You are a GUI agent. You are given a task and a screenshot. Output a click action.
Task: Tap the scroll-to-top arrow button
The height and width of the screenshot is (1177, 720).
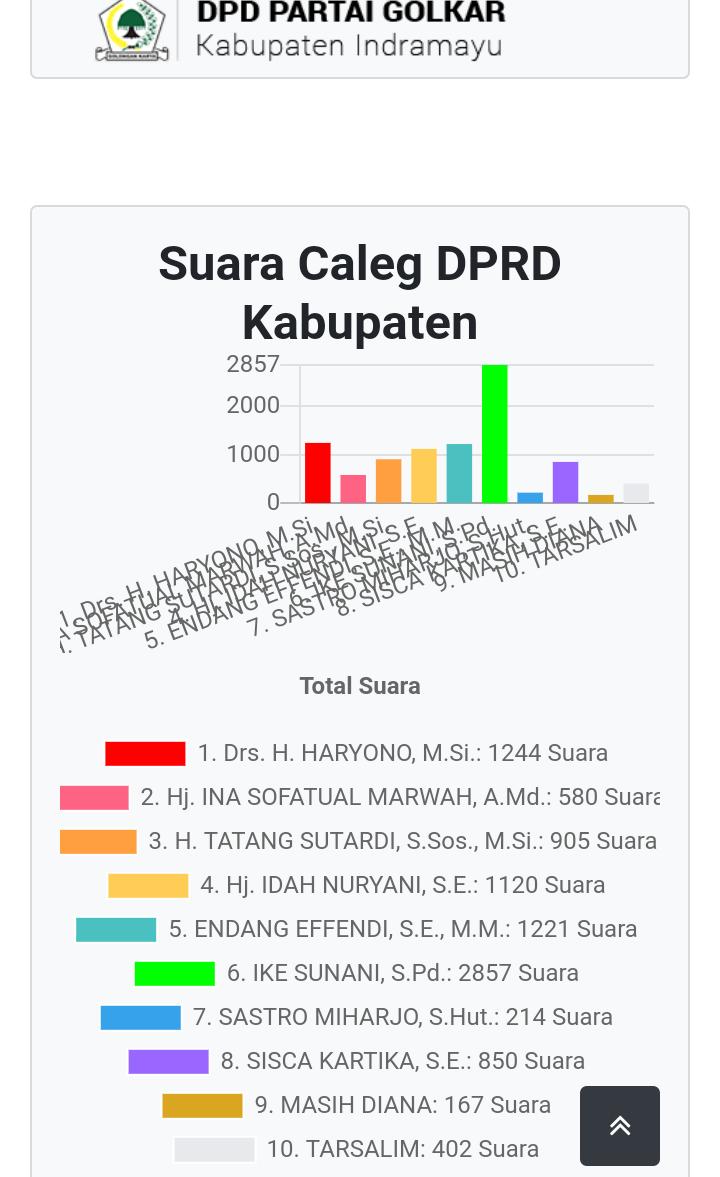click(x=619, y=1125)
